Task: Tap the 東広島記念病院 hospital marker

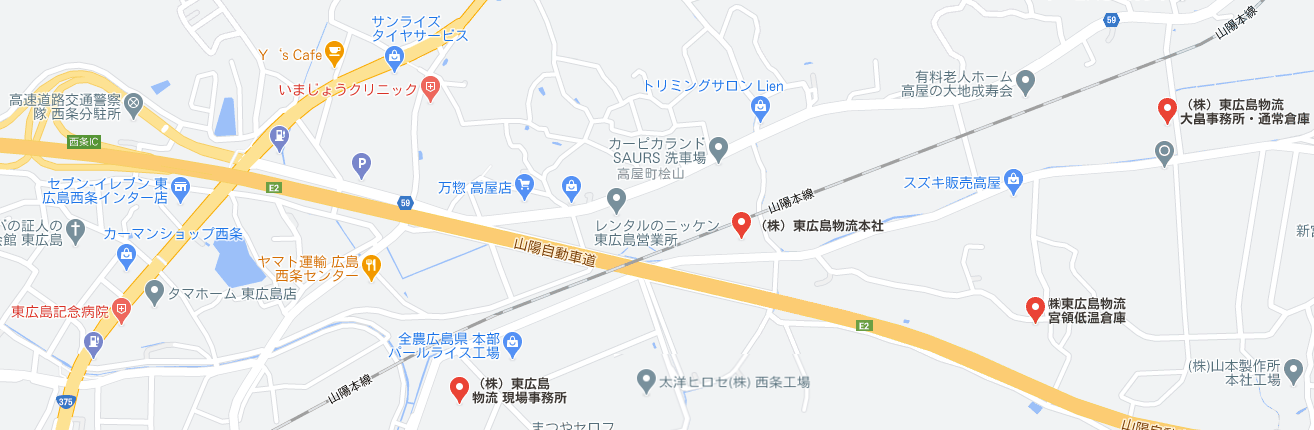Action: [121, 310]
